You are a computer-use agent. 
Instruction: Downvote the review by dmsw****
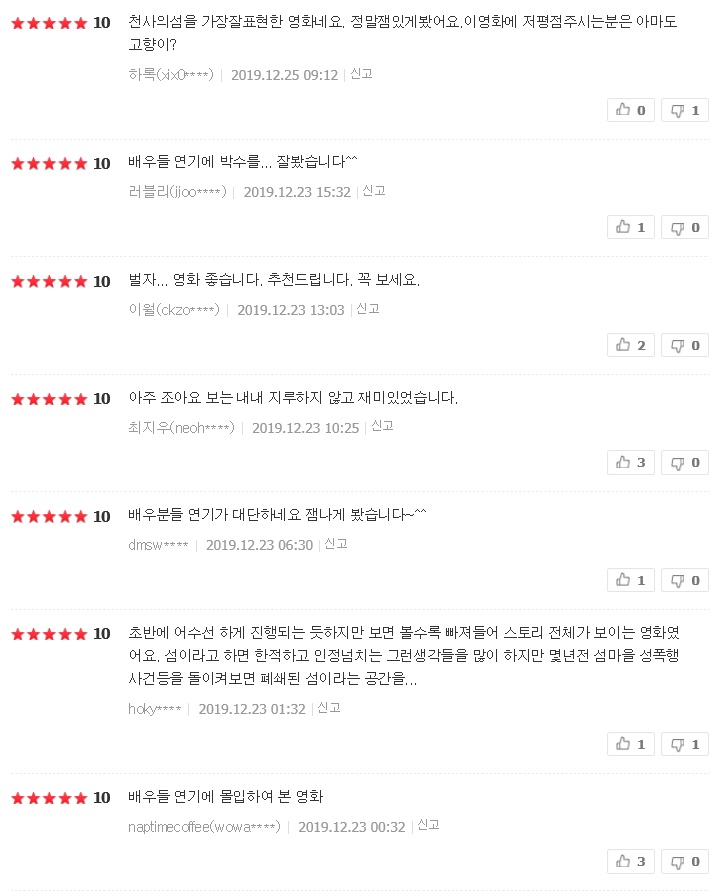[684, 580]
